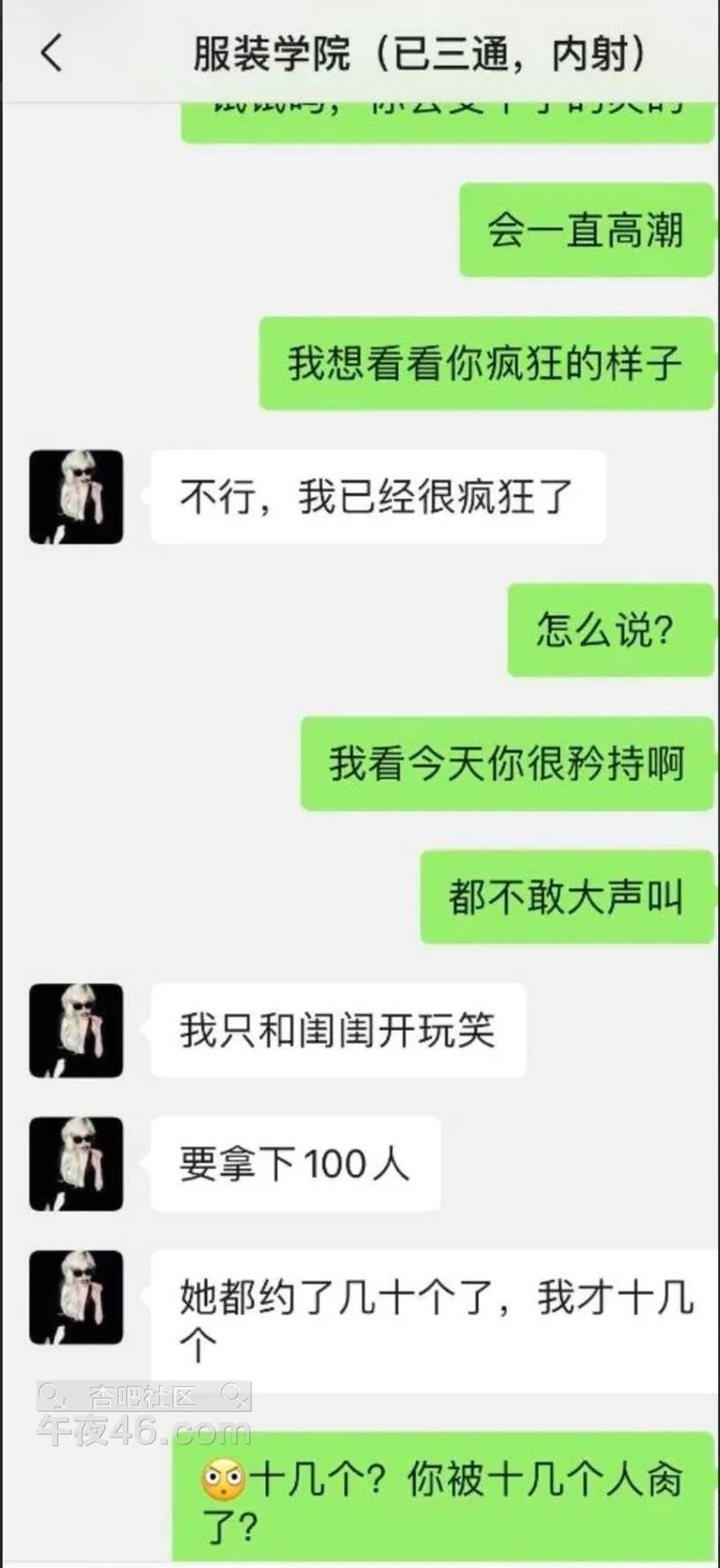Tap the avatar next to '要拿下100人'
This screenshot has width=720, height=1568.
click(x=76, y=1163)
